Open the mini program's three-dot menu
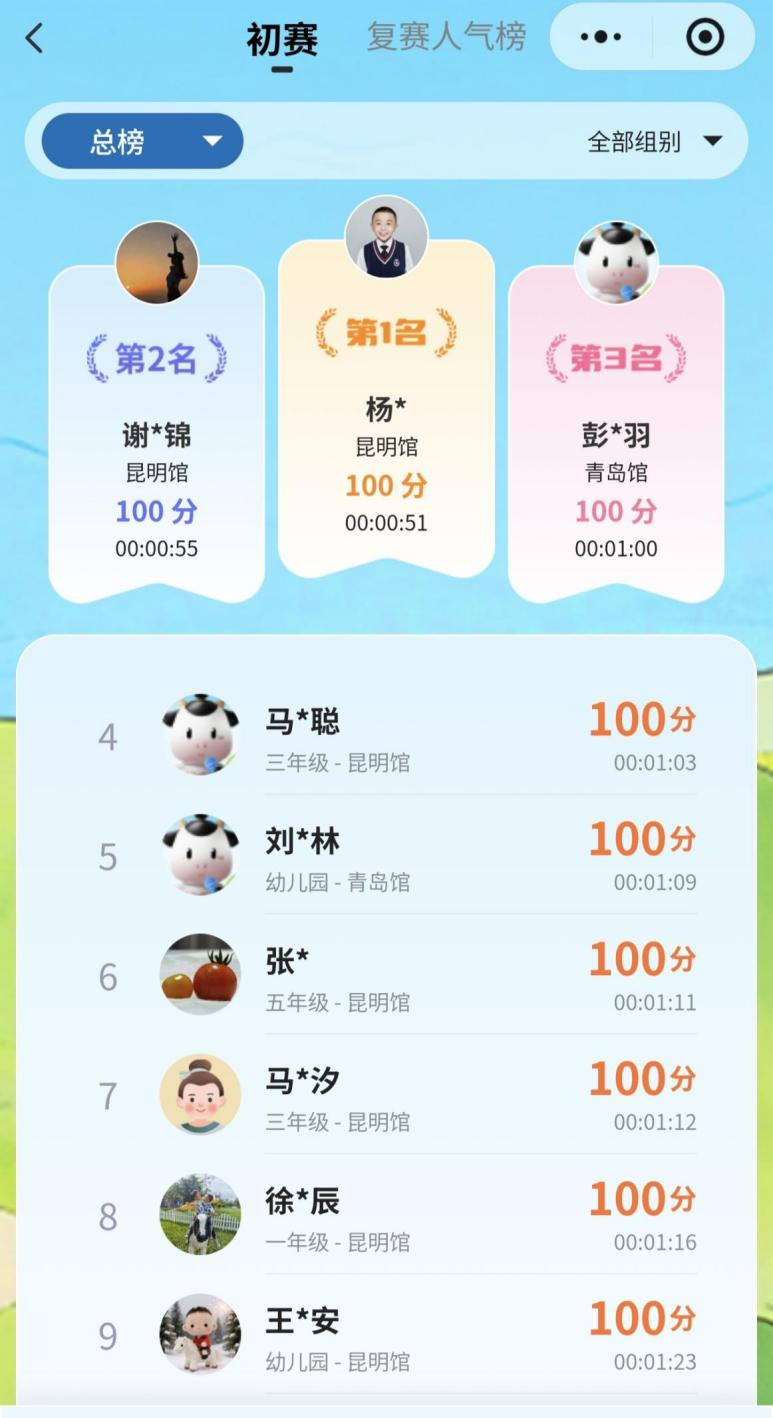The height and width of the screenshot is (1418, 773). pyautogui.click(x=601, y=38)
